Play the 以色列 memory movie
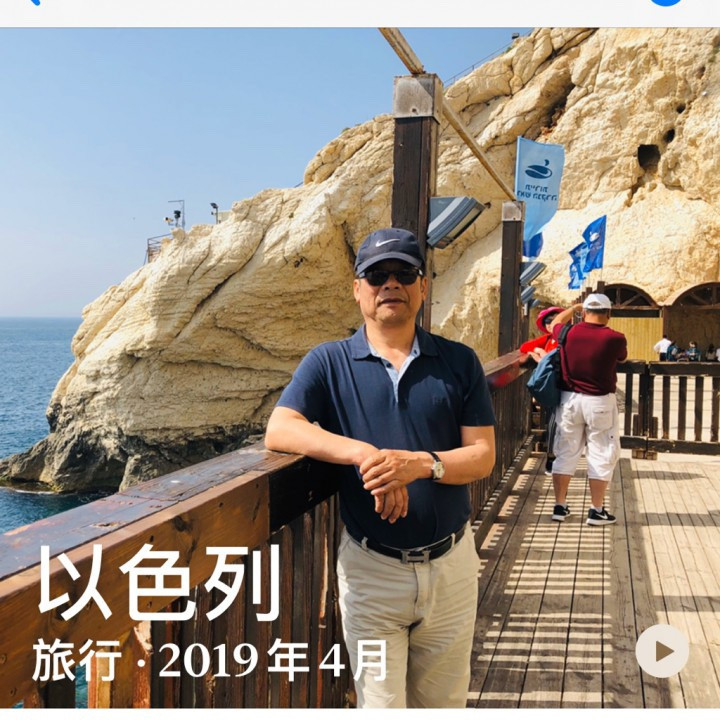 (662, 651)
